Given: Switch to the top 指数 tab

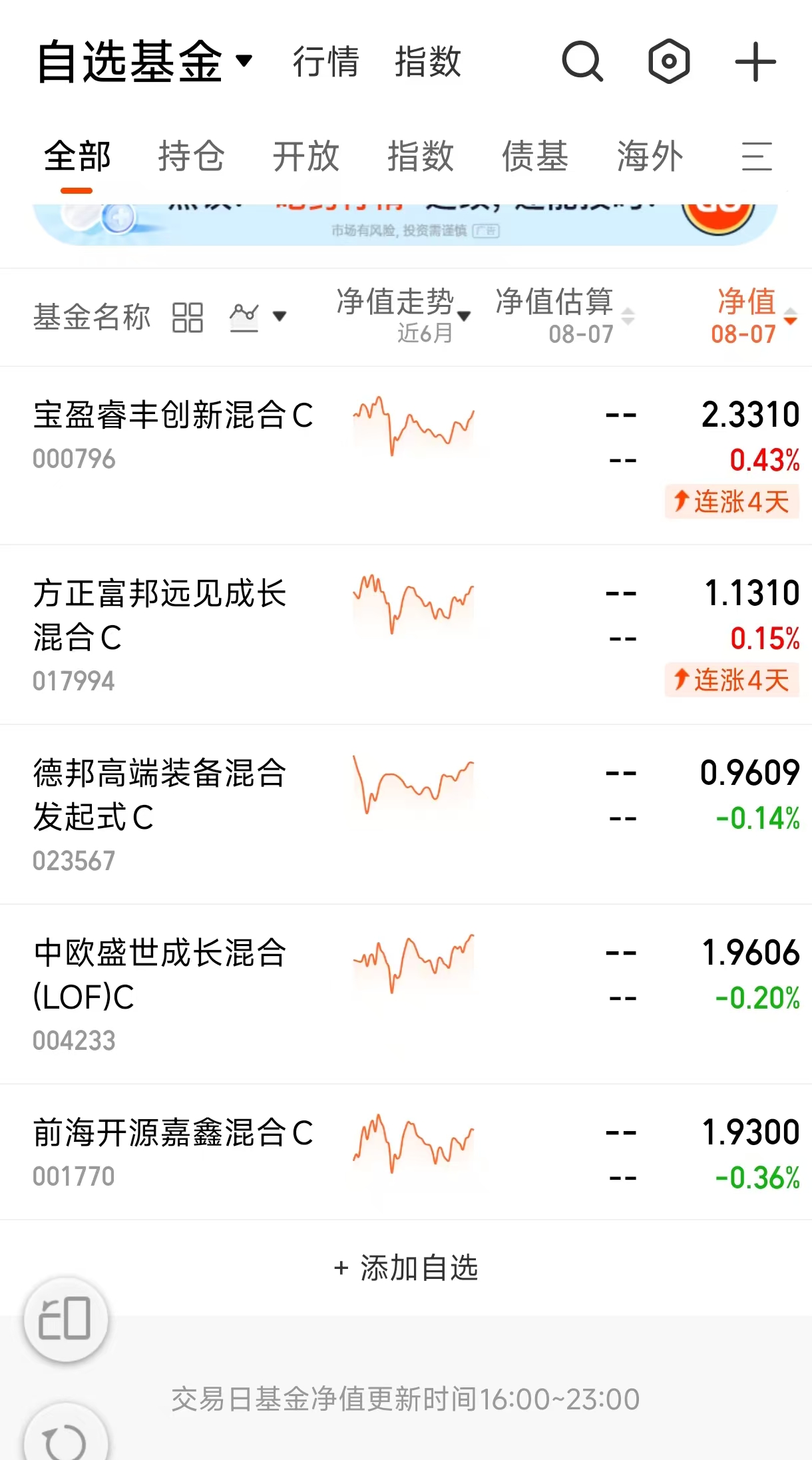Looking at the screenshot, I should click(428, 62).
